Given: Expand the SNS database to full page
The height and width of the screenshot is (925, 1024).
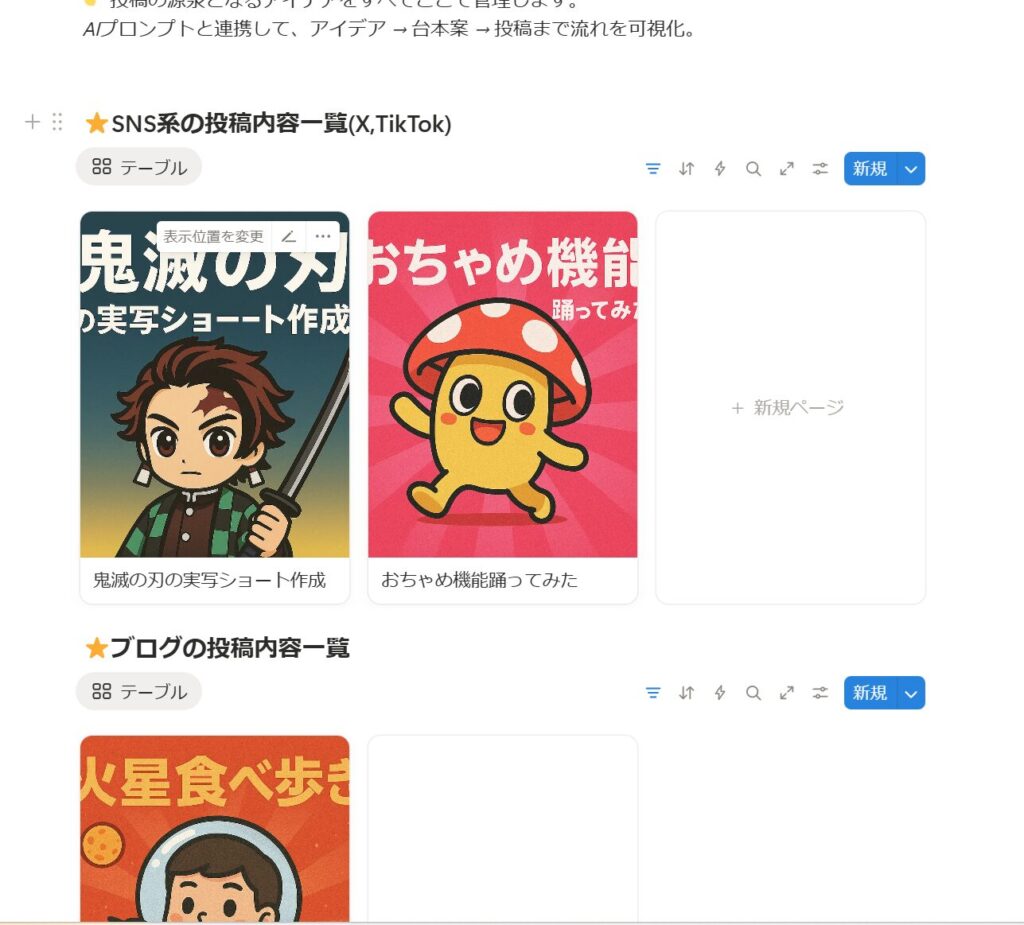Looking at the screenshot, I should pos(787,169).
